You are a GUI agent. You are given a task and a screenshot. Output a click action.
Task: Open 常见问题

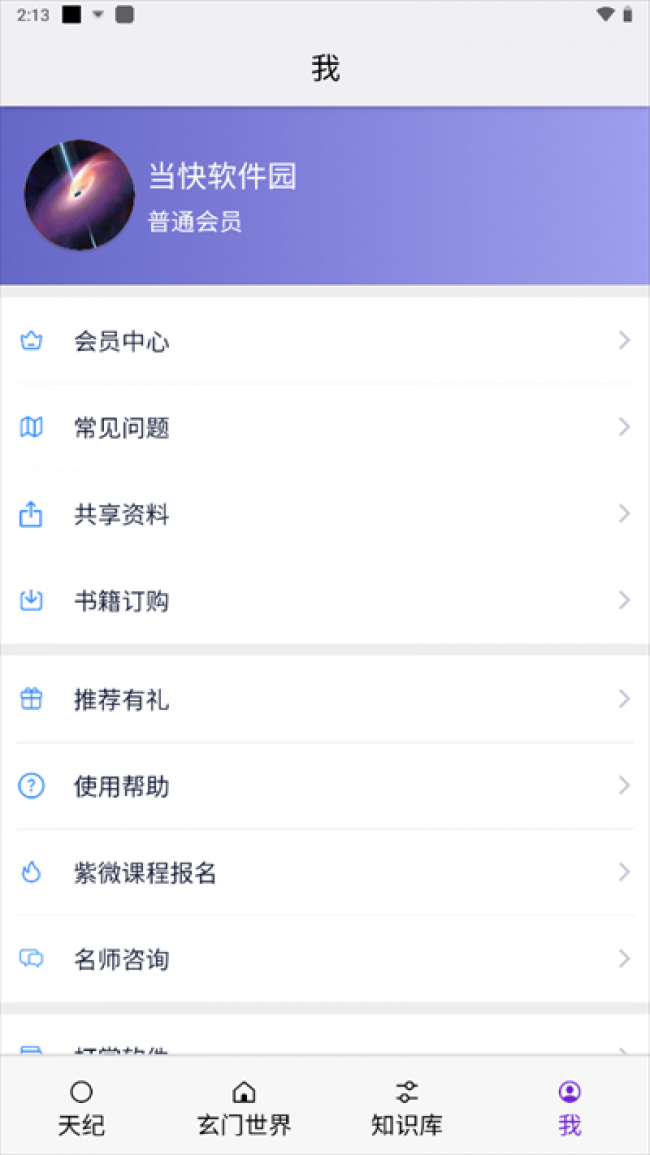click(x=325, y=427)
